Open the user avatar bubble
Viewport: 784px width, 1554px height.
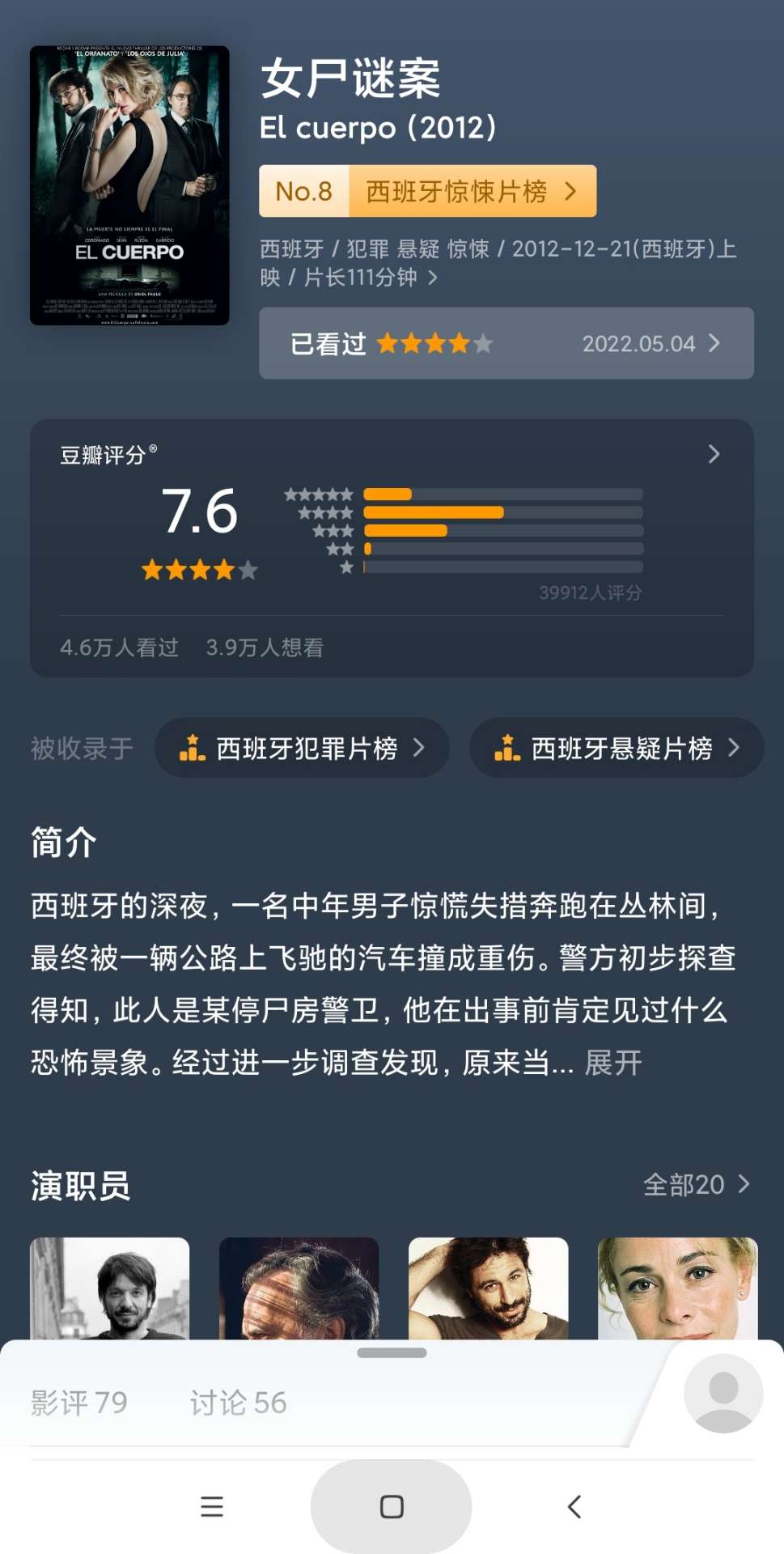point(723,1393)
